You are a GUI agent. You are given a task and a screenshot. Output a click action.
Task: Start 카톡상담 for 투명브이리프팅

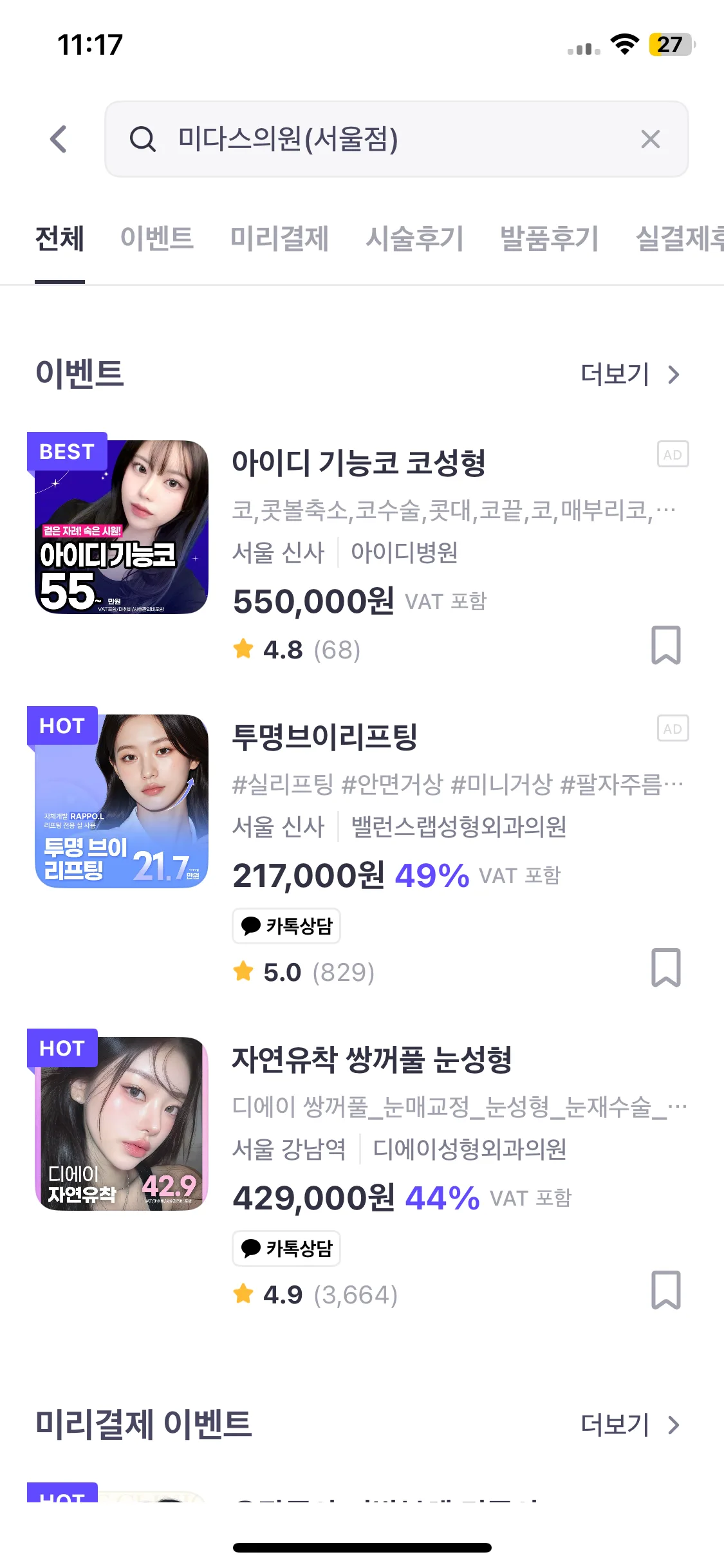[x=286, y=926]
